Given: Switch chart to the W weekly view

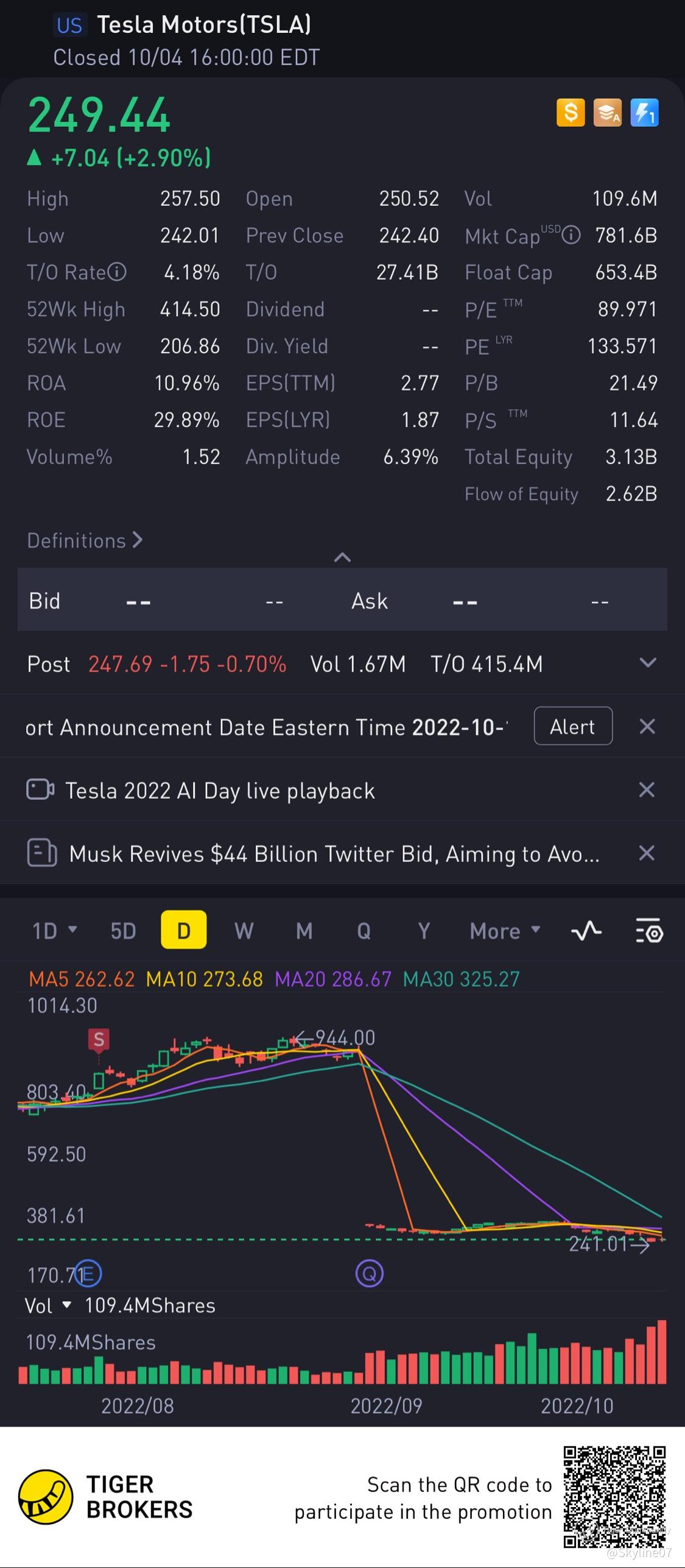Looking at the screenshot, I should 244,931.
